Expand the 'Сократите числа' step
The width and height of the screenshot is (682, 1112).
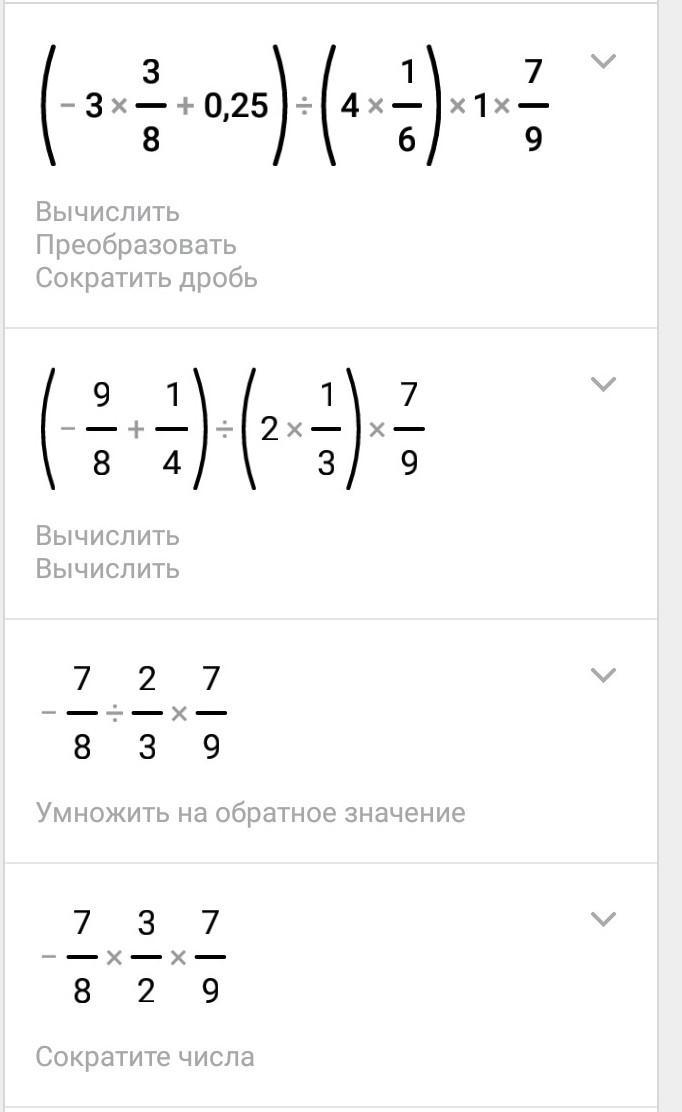(603, 919)
